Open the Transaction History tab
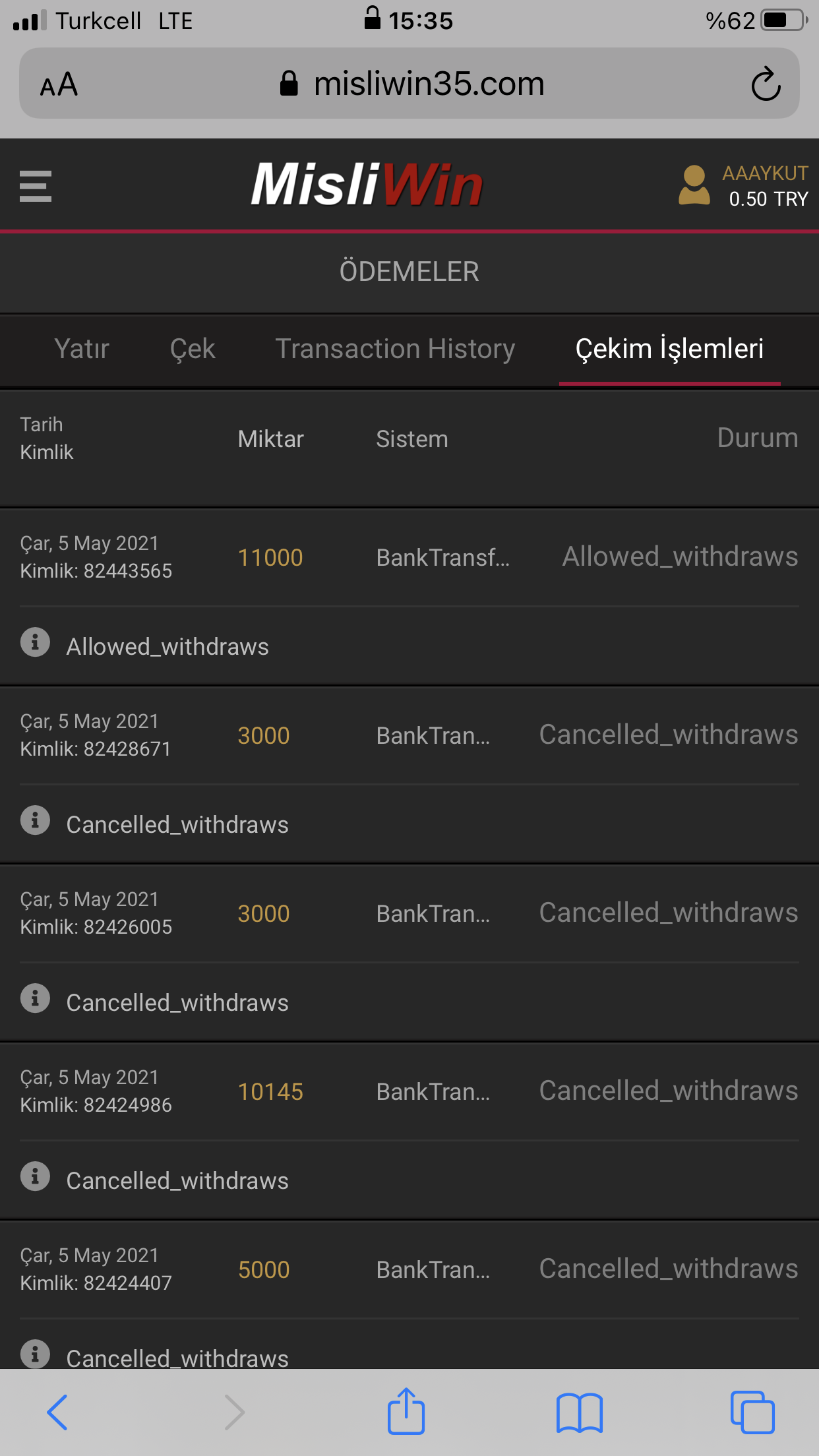This screenshot has width=819, height=1456. click(x=395, y=349)
